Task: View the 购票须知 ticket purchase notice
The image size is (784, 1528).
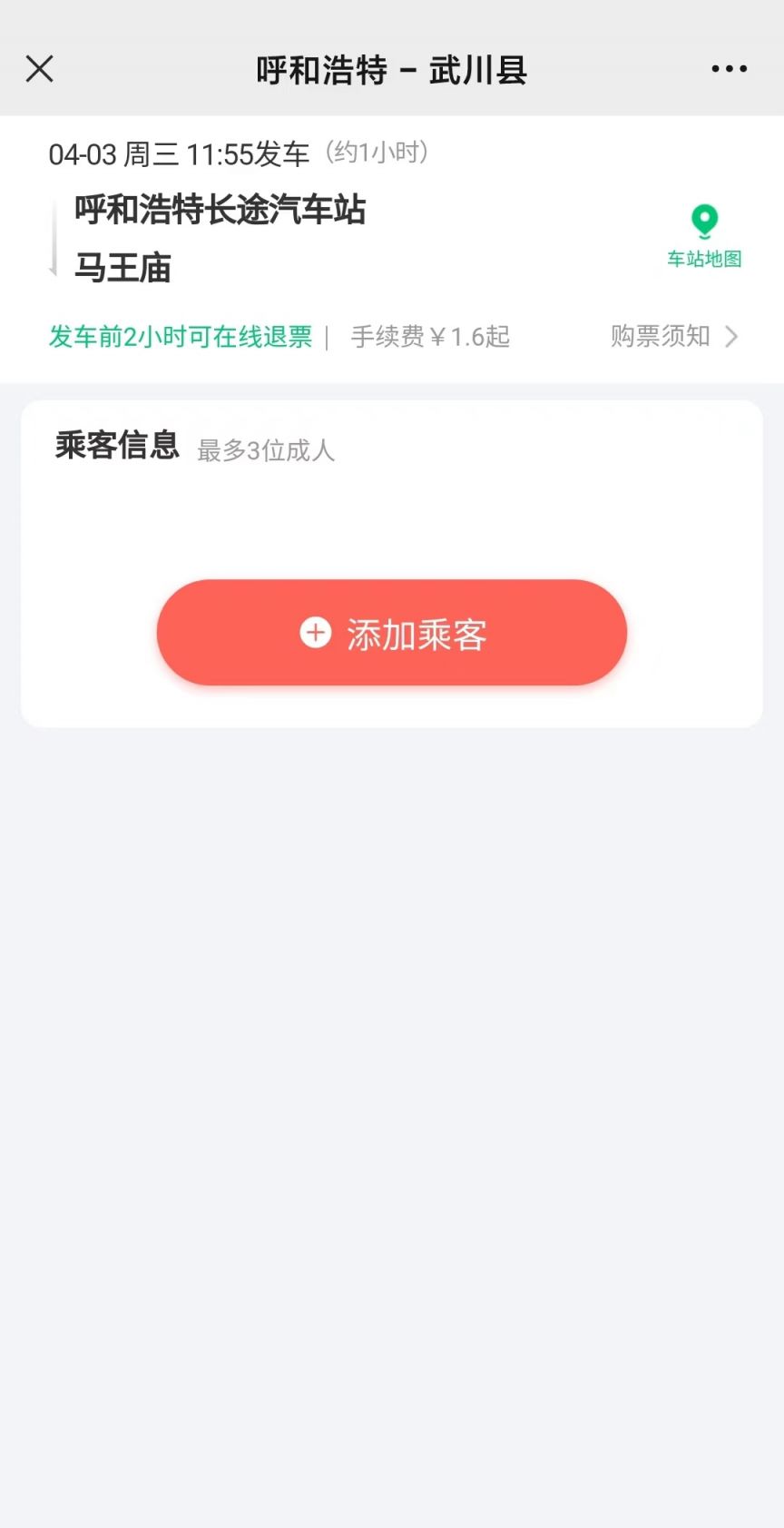Action: point(673,337)
